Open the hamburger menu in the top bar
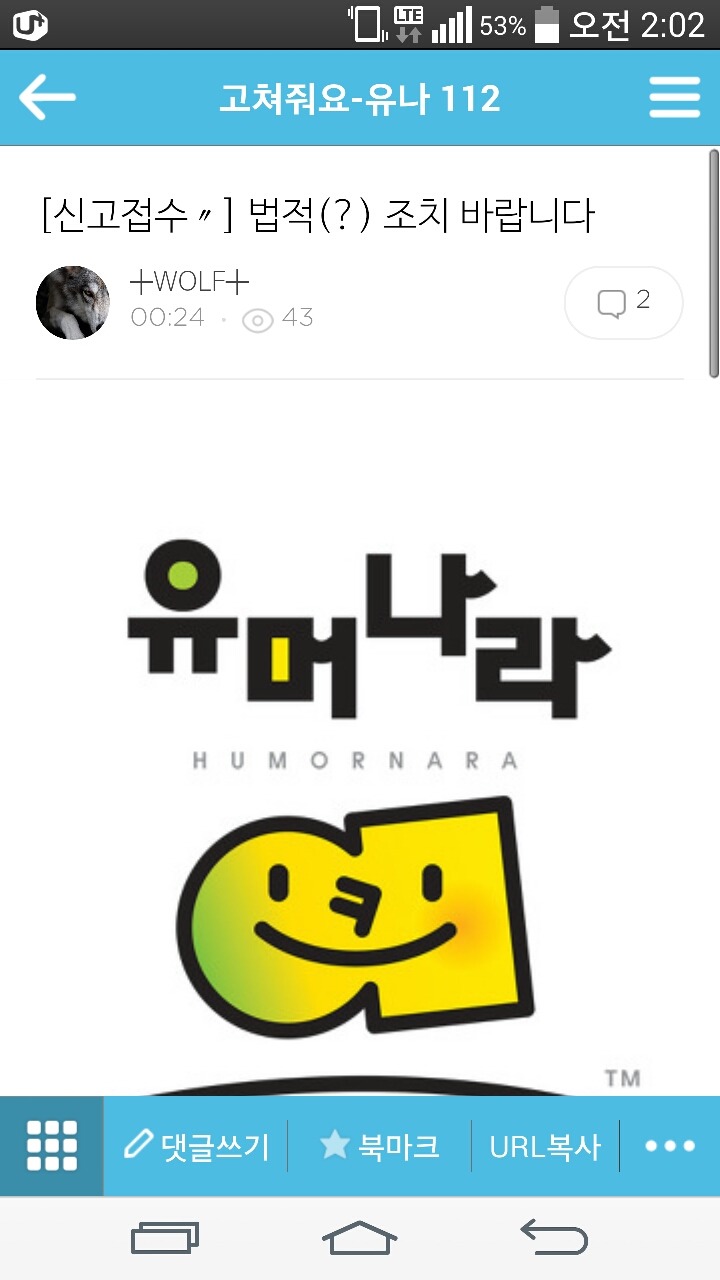 pyautogui.click(x=675, y=96)
